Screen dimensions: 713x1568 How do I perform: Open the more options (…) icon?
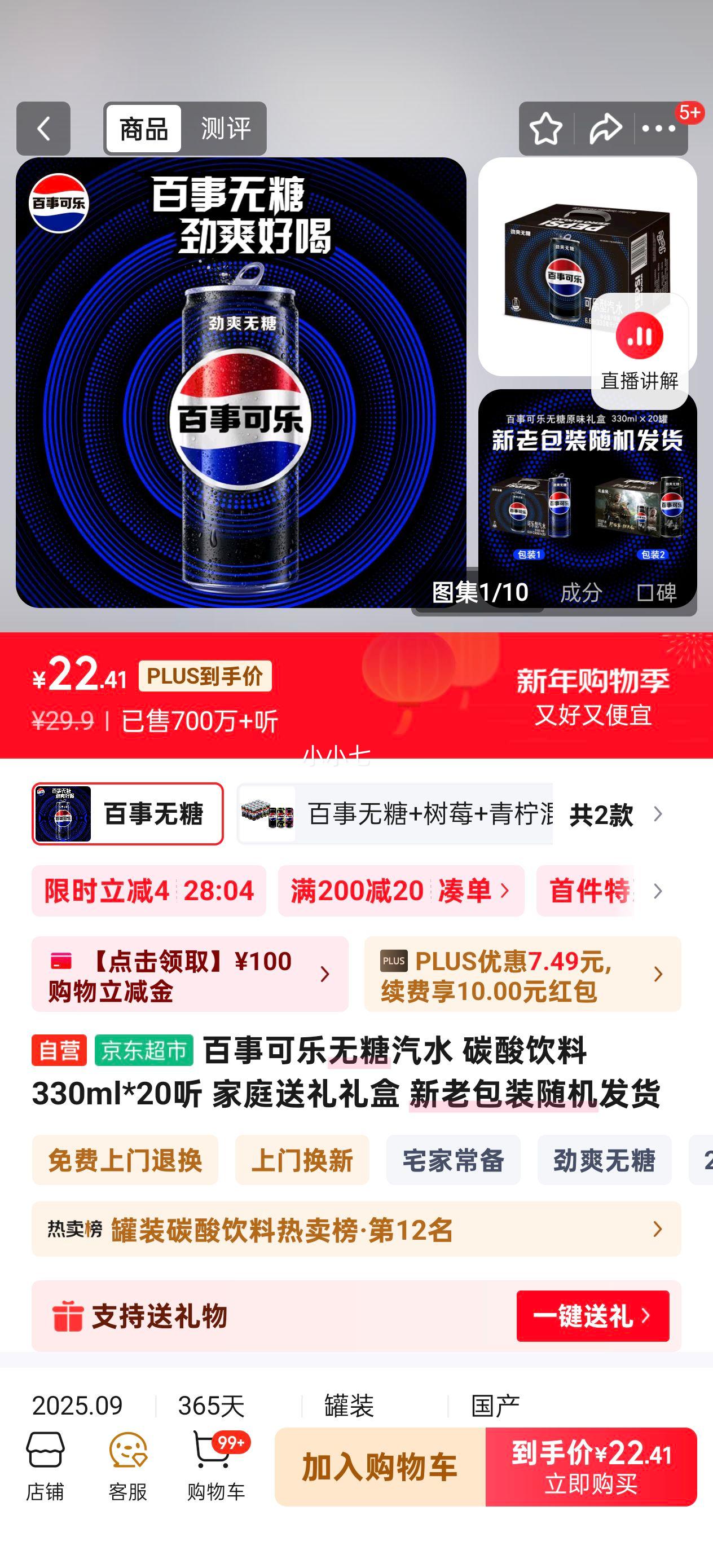(659, 129)
